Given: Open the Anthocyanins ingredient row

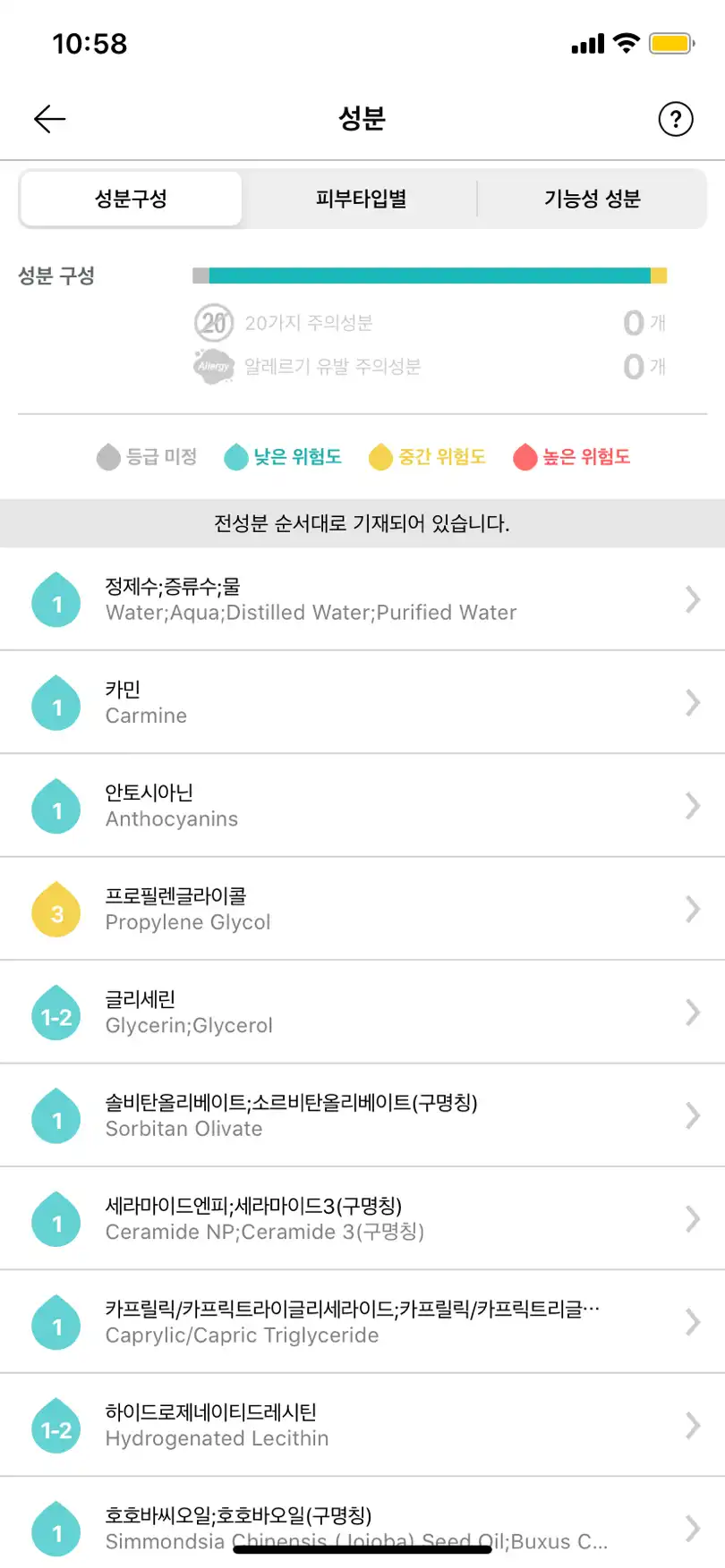Looking at the screenshot, I should pyautogui.click(x=362, y=806).
